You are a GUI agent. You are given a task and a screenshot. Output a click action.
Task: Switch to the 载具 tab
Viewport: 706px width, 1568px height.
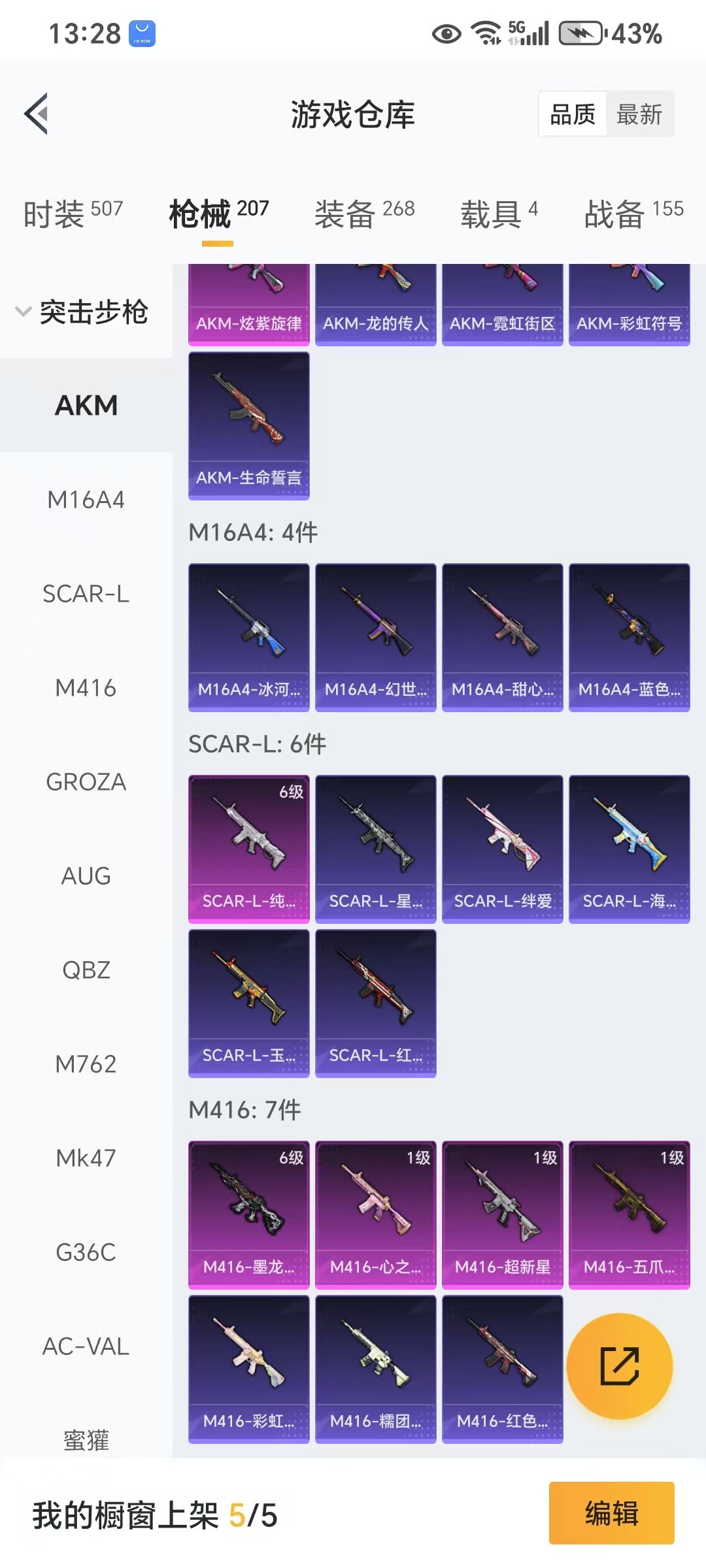[x=499, y=213]
